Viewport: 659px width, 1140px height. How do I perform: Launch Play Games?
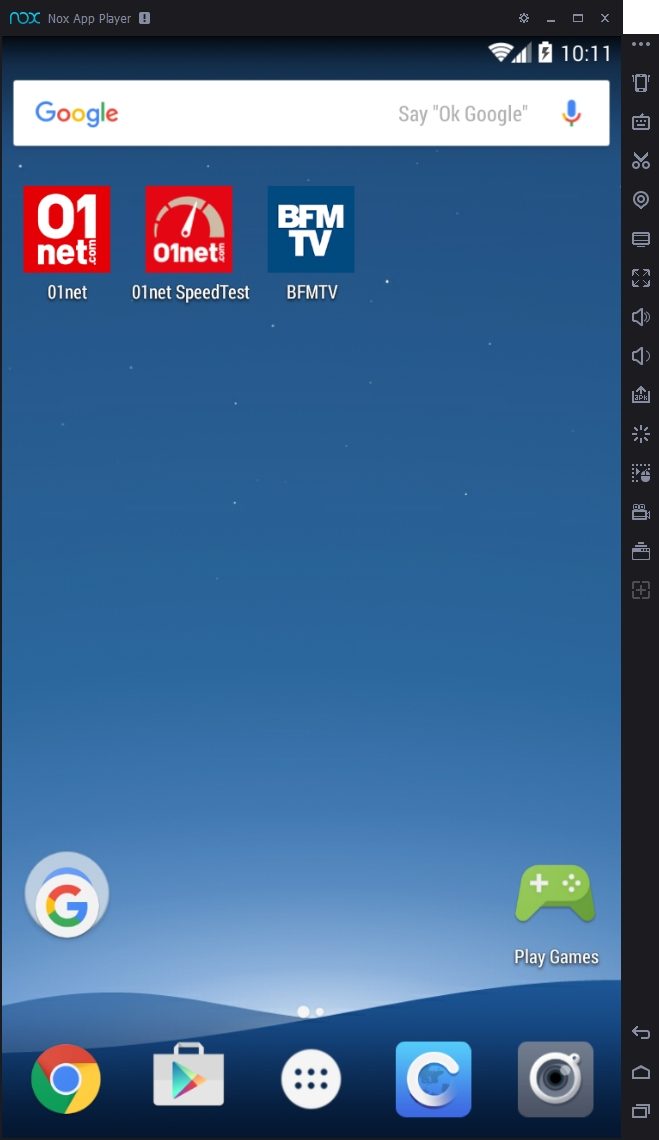click(555, 895)
